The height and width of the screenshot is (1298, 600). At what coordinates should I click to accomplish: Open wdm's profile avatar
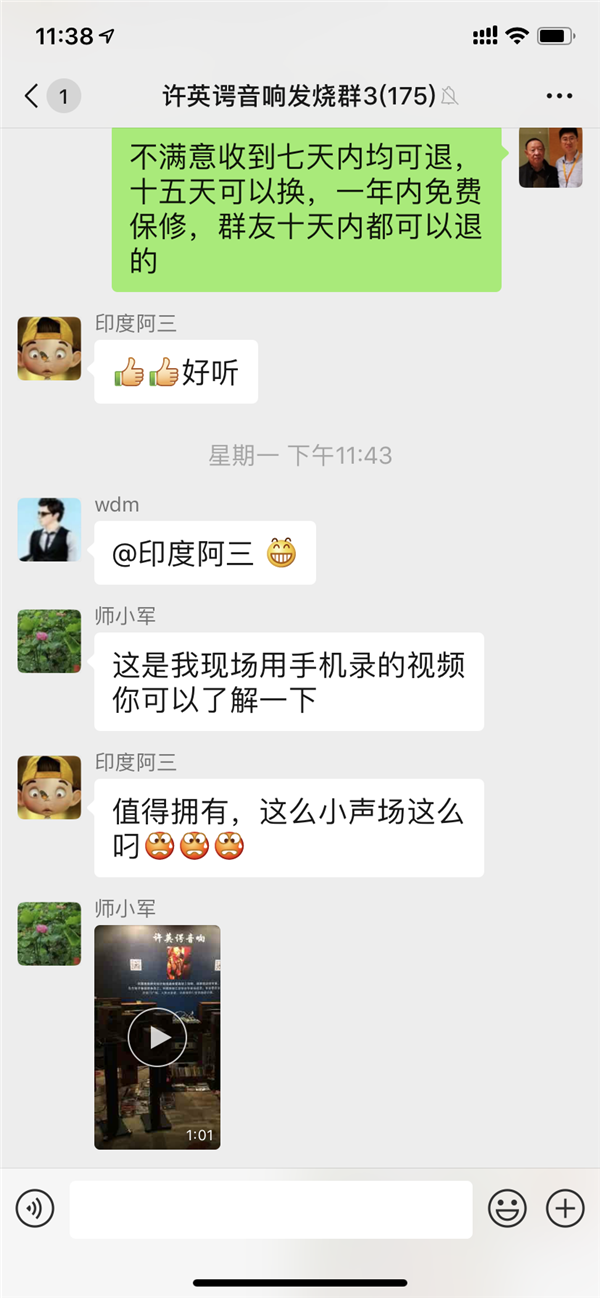coord(49,529)
